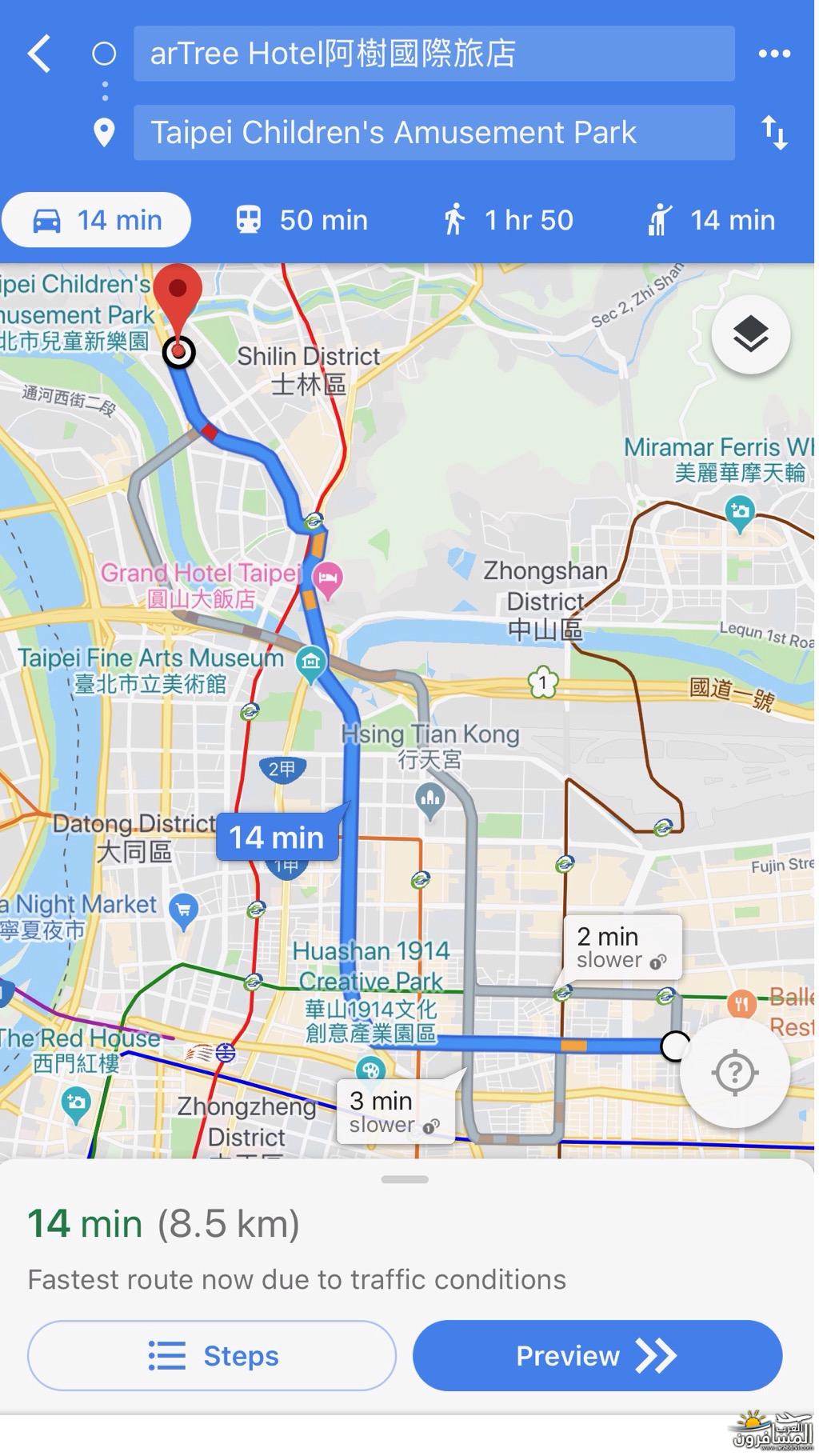Go back from directions screen

38,54
